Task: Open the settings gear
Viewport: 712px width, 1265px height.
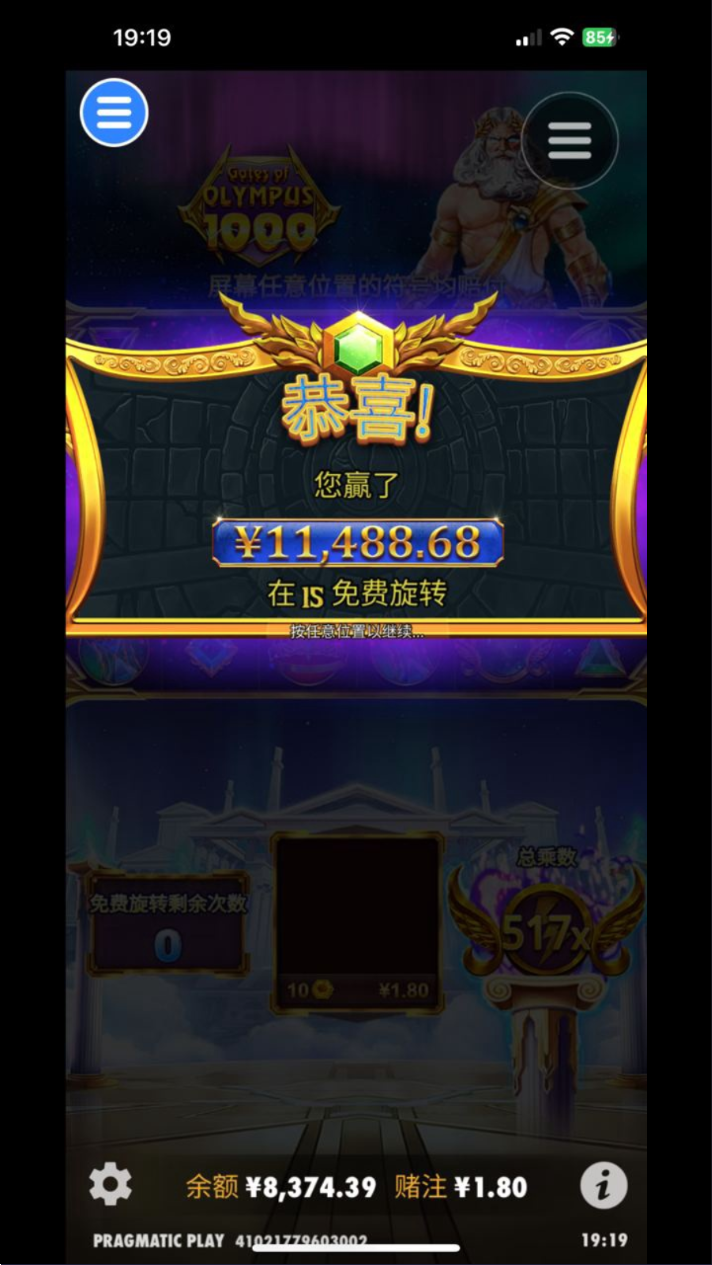Action: tap(110, 1185)
